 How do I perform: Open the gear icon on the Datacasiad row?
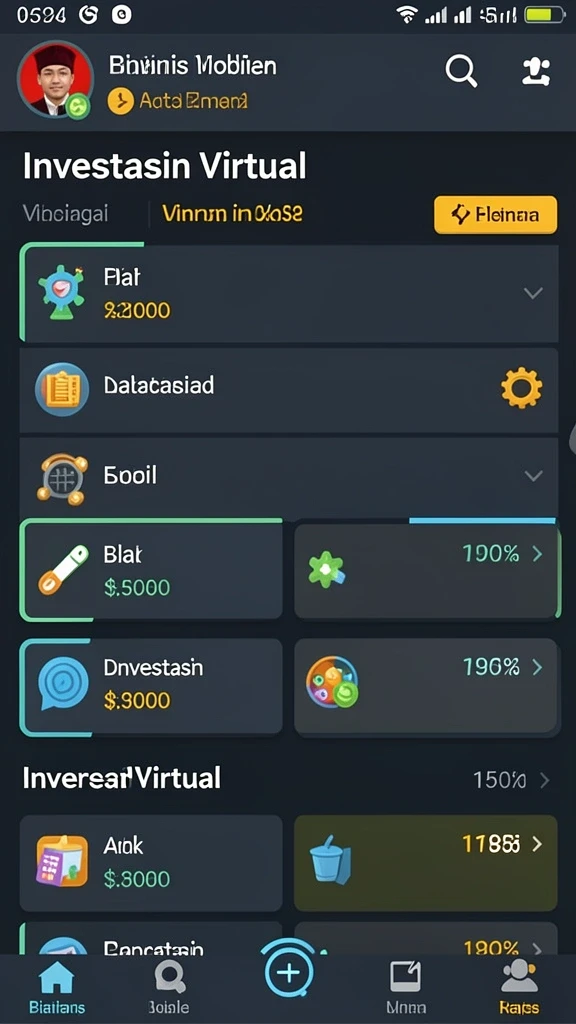pos(521,389)
